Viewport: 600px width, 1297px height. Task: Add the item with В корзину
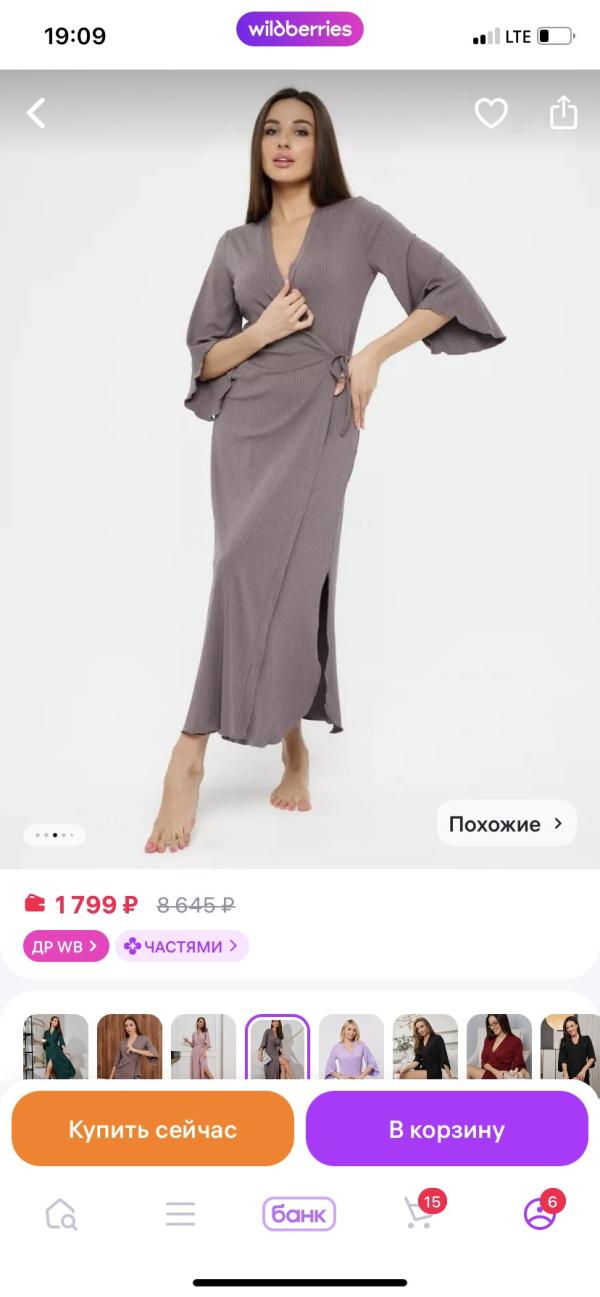pos(446,1130)
